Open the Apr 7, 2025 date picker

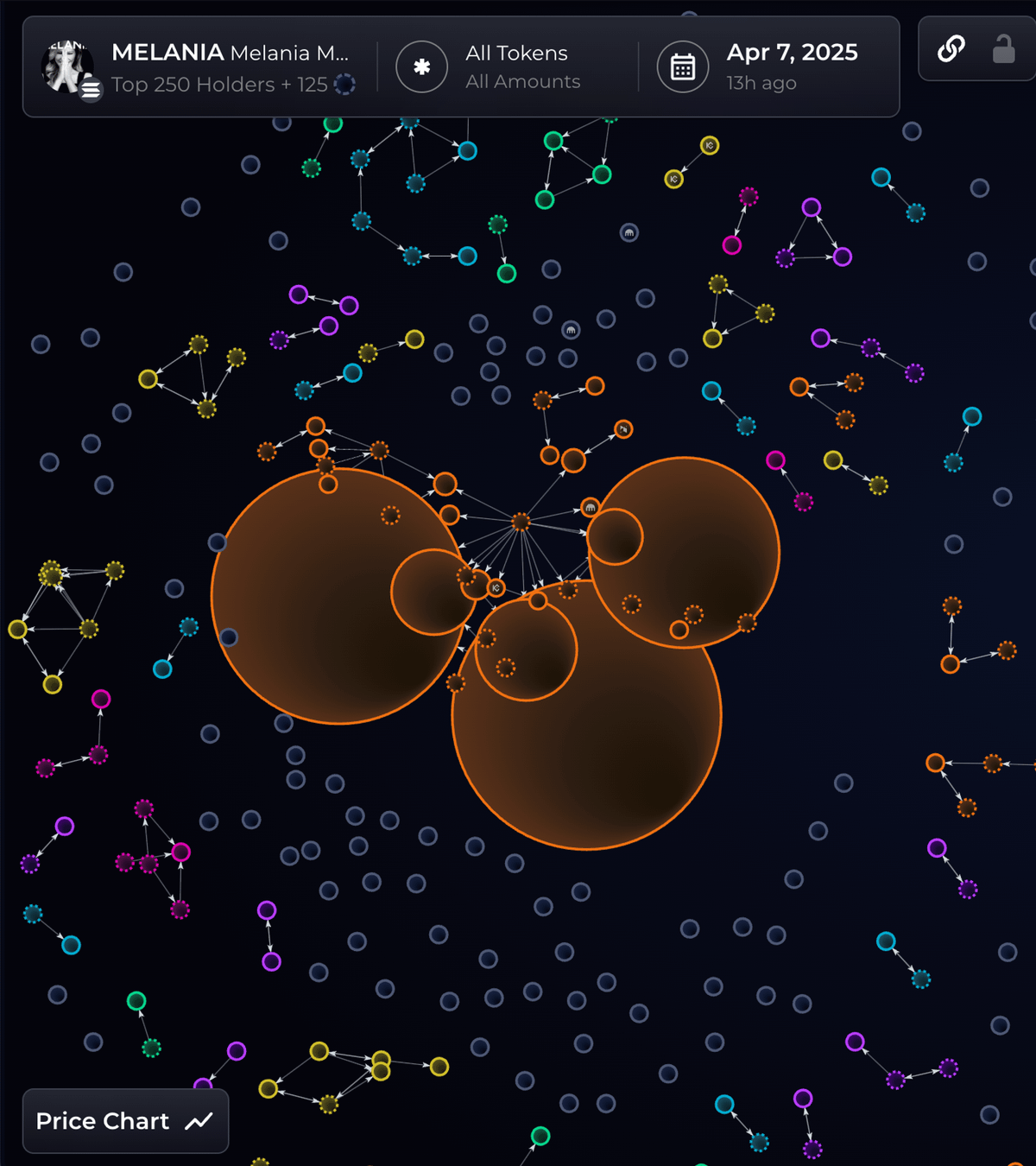tap(760, 67)
